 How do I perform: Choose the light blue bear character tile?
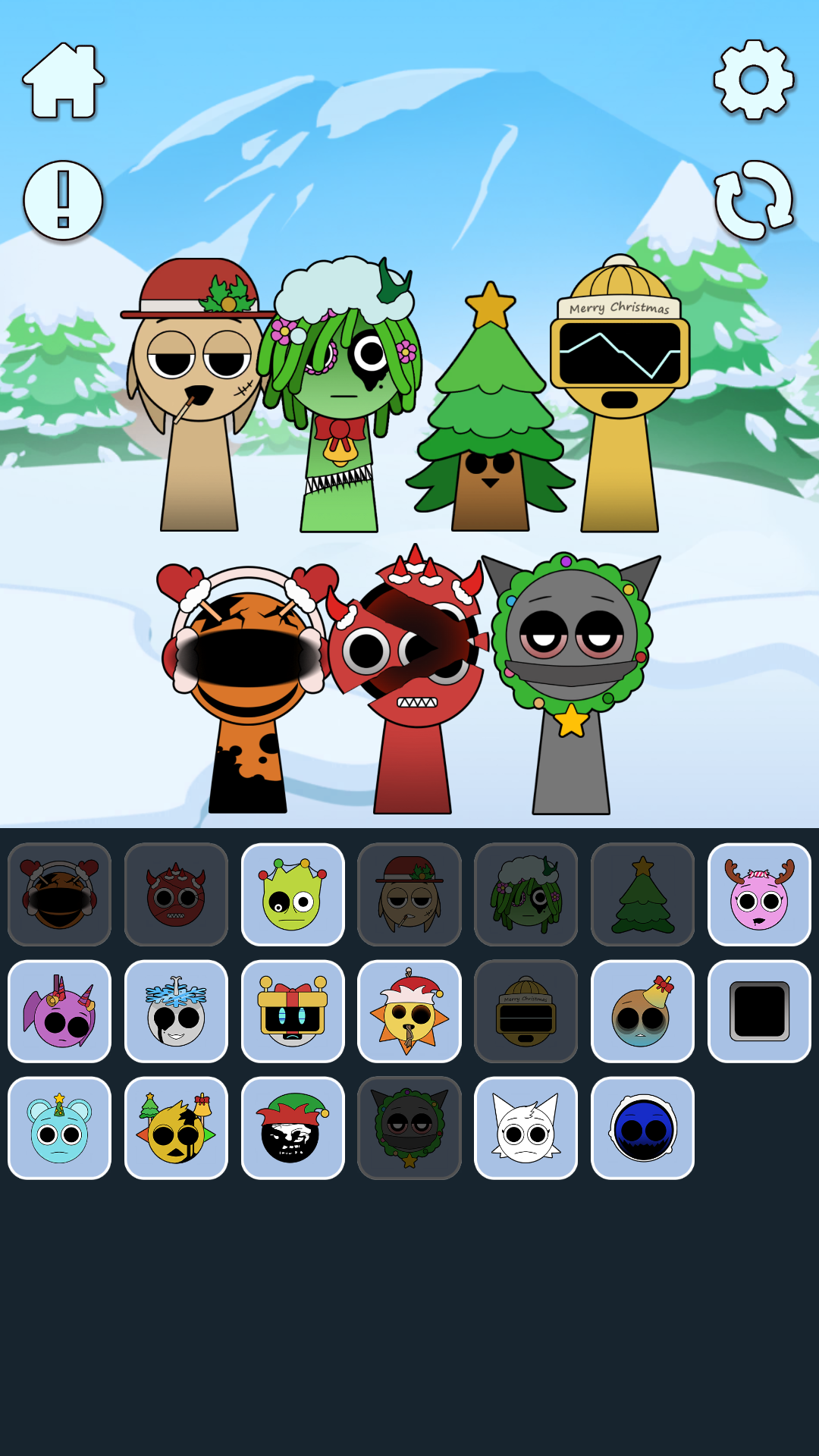point(59,1128)
